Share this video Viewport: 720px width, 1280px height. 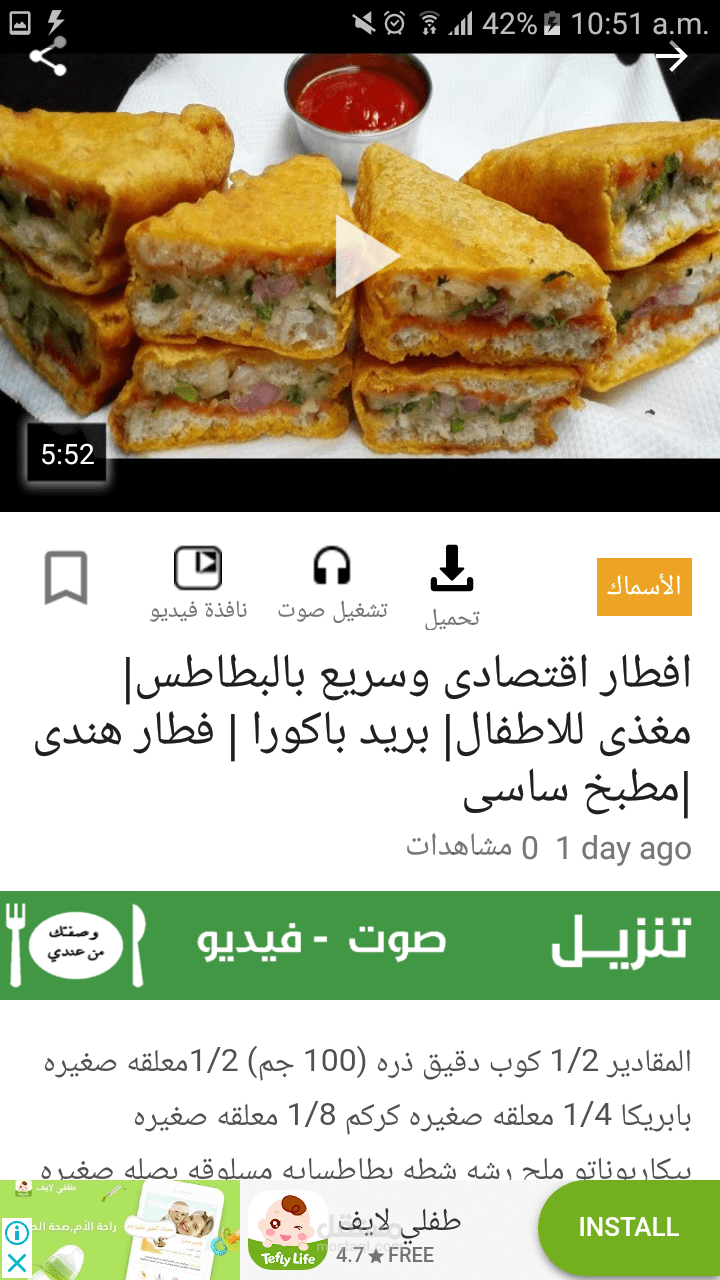tap(47, 57)
